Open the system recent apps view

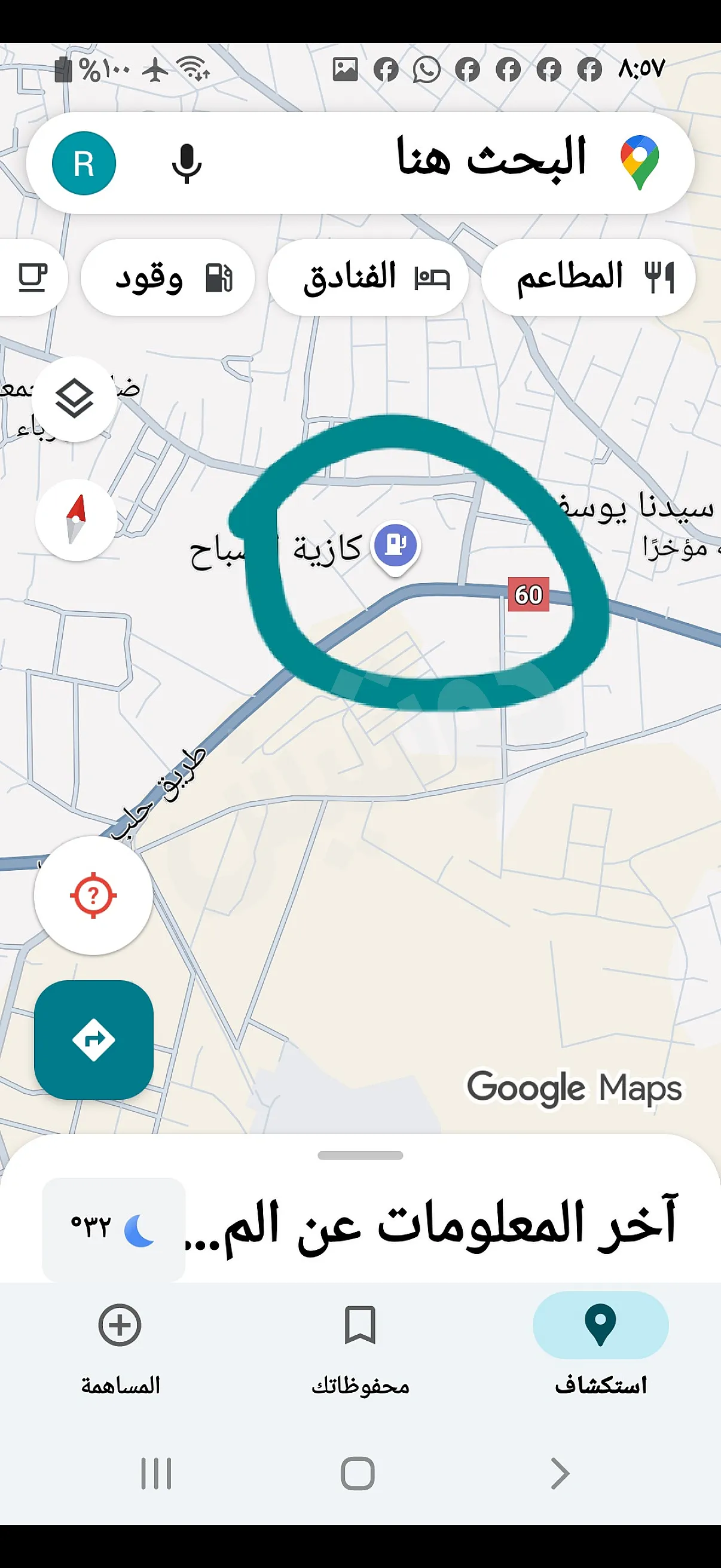pos(156,1474)
